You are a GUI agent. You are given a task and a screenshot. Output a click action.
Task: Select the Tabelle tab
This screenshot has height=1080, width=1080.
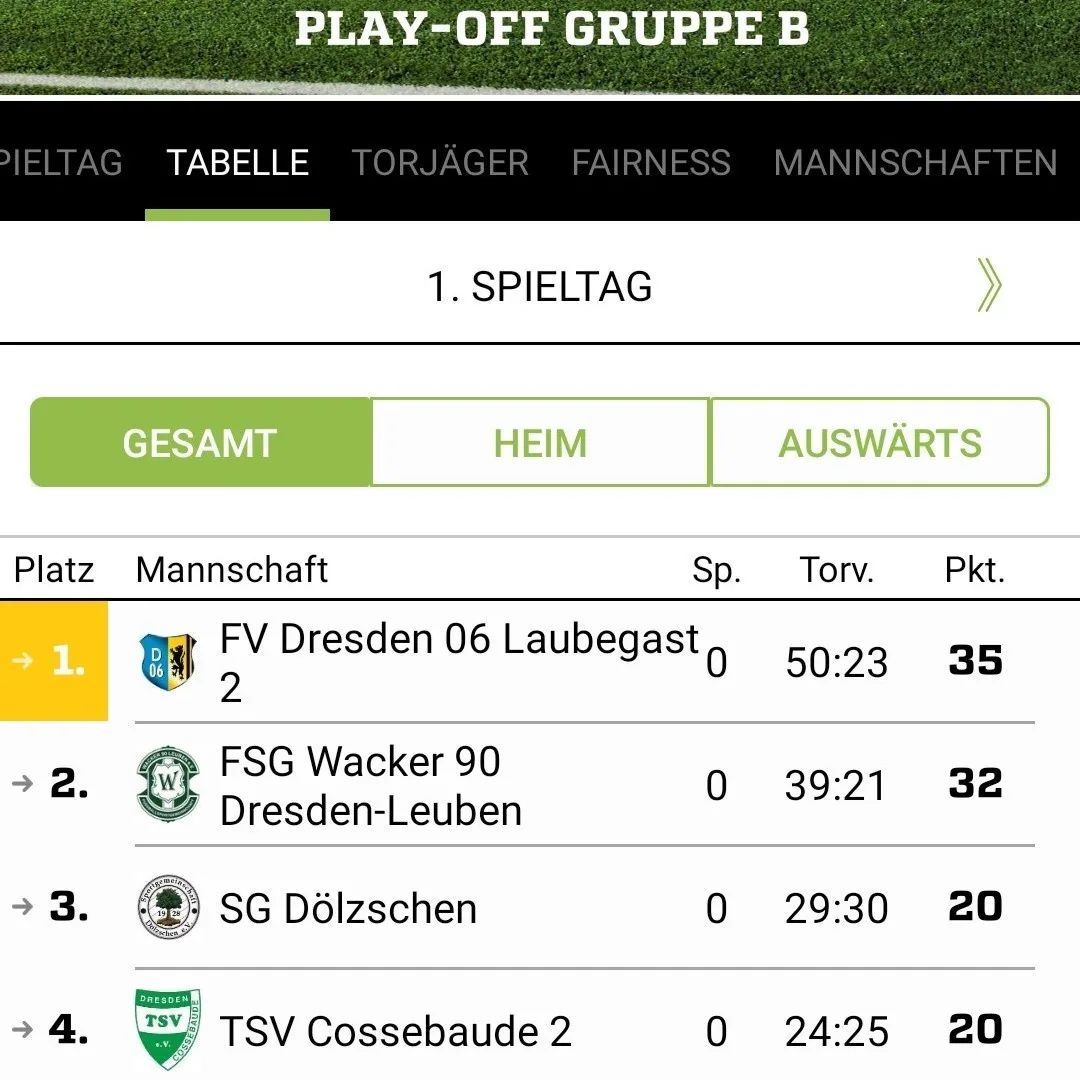pos(238,162)
